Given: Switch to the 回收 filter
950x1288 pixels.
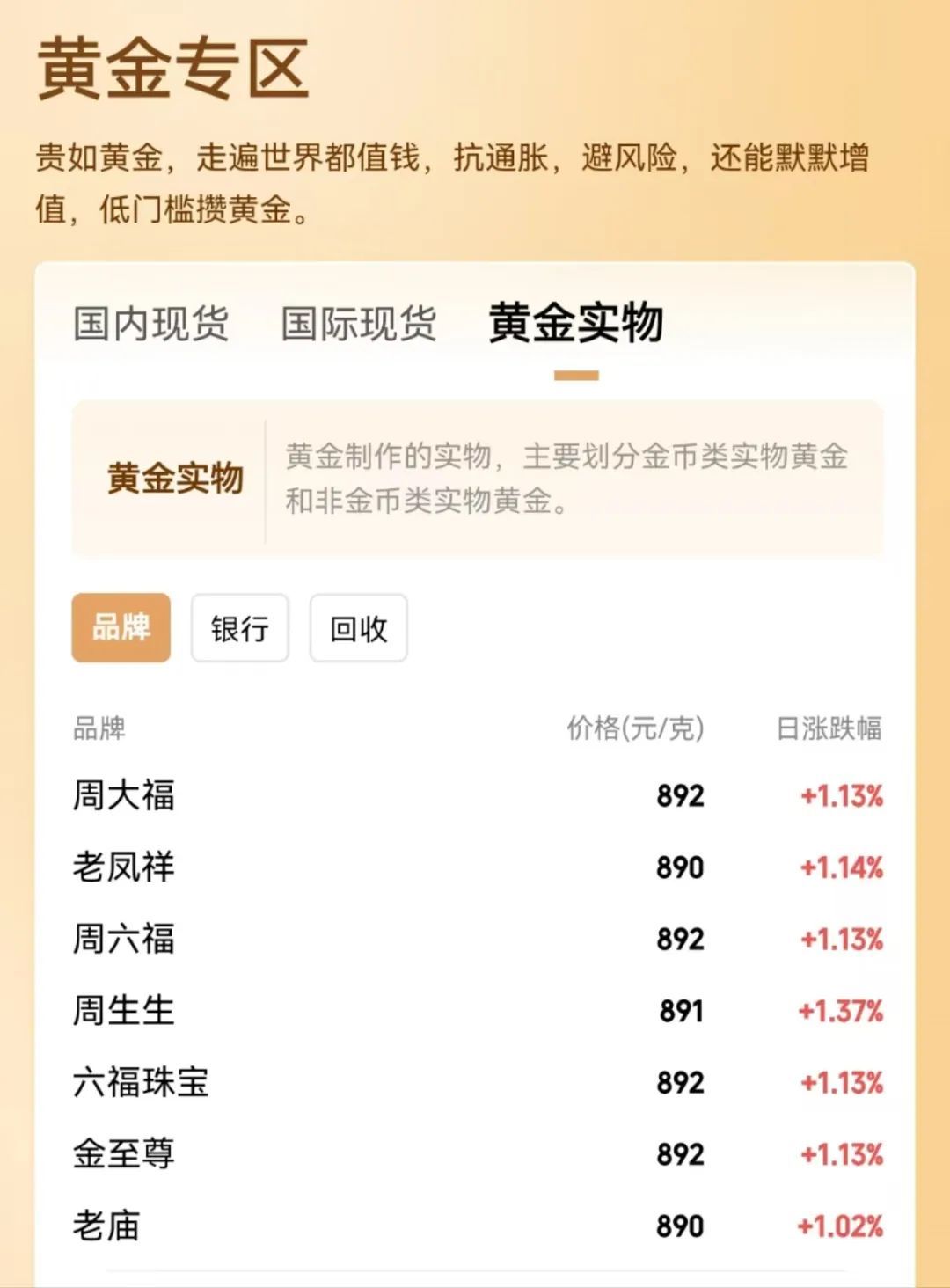Looking at the screenshot, I should (x=357, y=628).
